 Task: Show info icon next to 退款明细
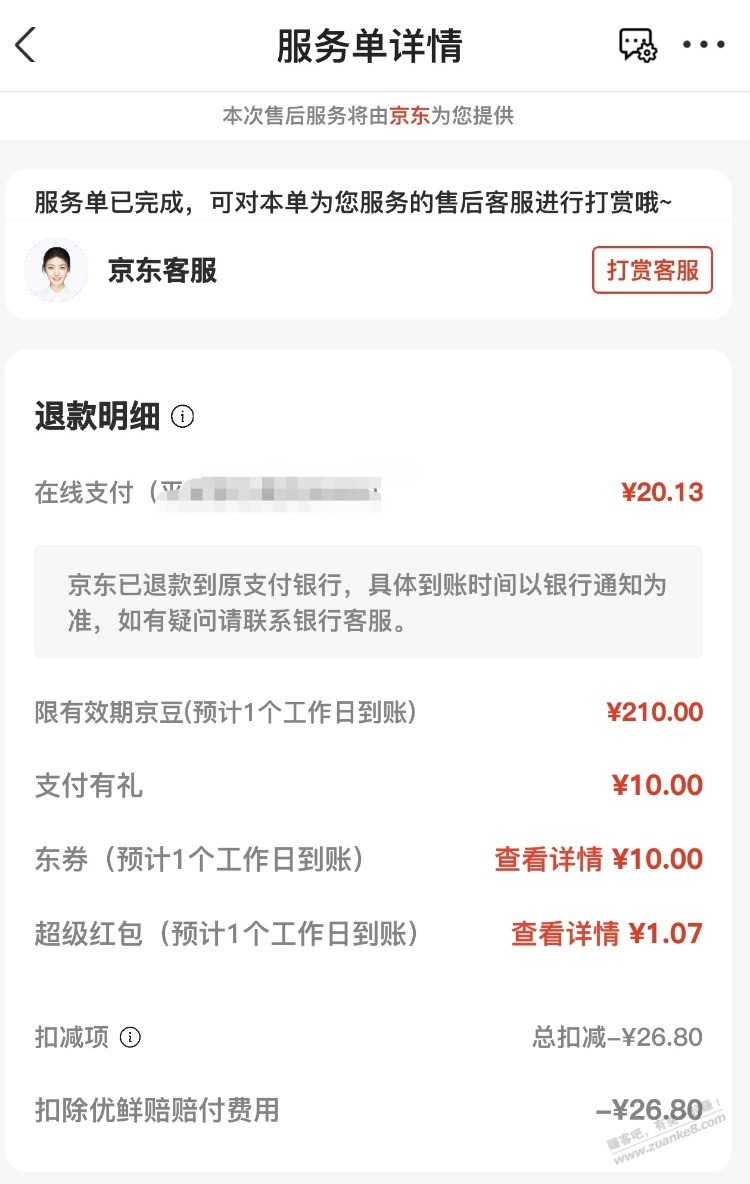click(182, 416)
